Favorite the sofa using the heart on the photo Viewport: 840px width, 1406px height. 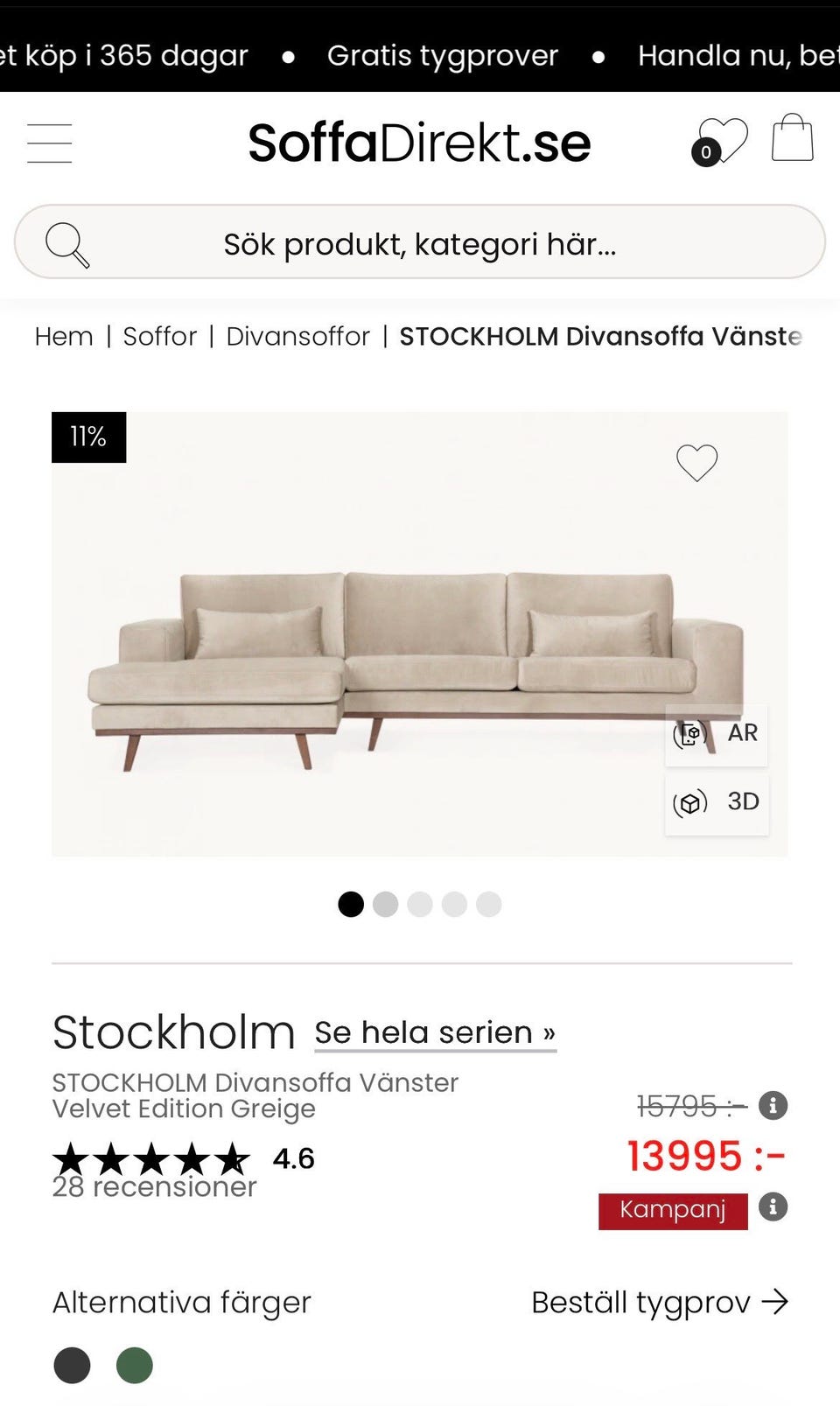[696, 461]
